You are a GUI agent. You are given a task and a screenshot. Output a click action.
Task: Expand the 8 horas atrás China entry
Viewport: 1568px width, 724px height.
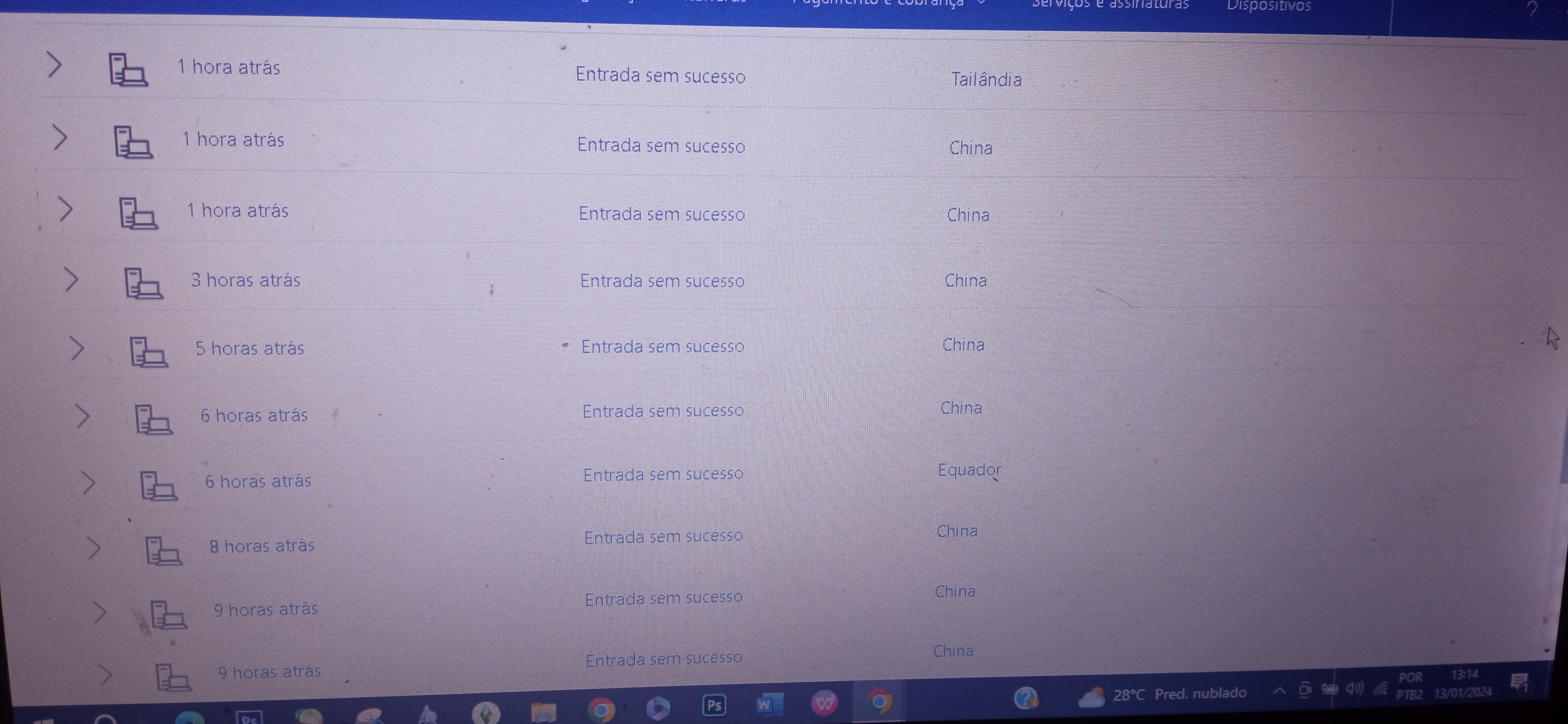[94, 548]
